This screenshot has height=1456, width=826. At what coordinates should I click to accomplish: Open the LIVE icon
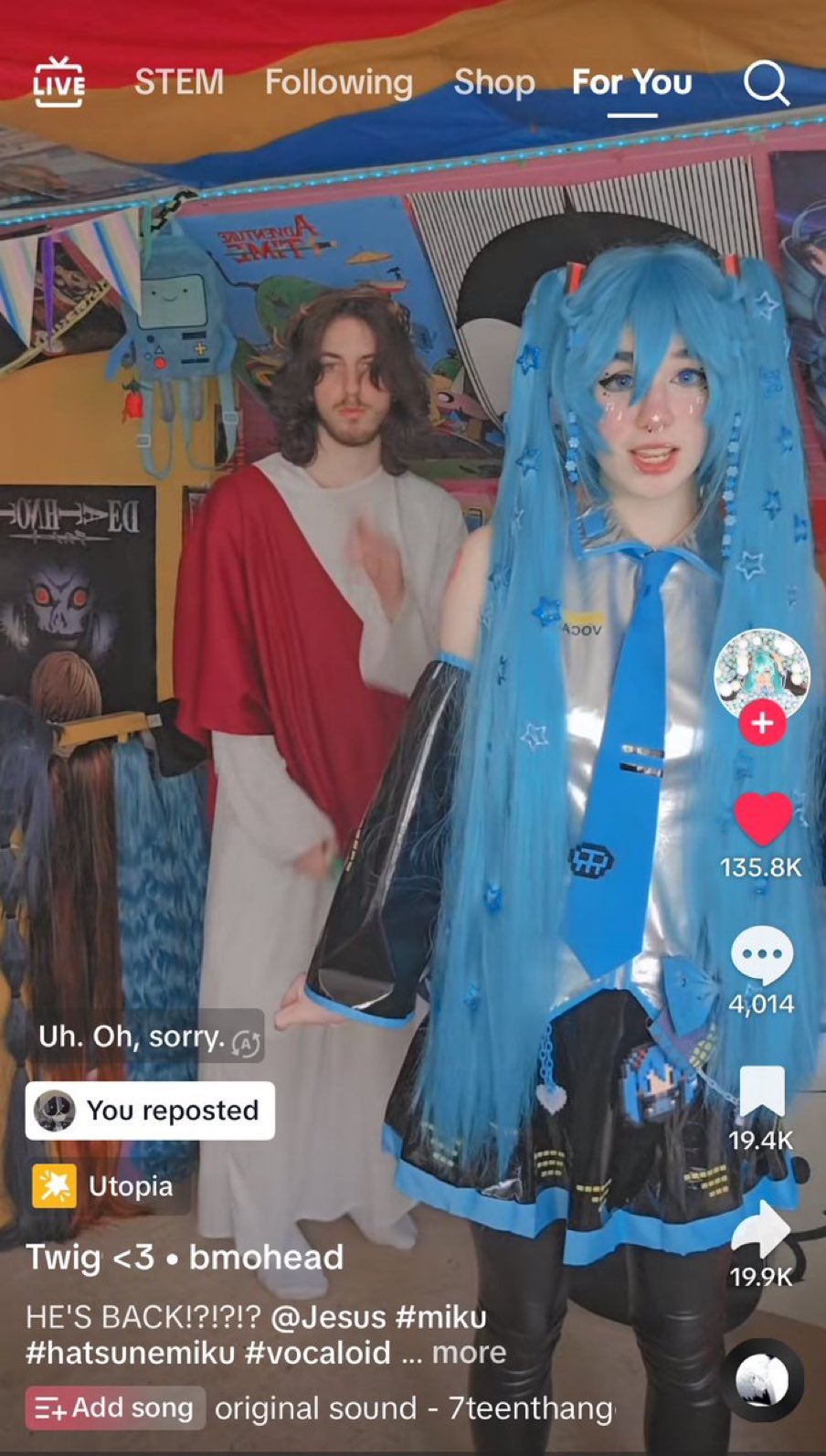pyautogui.click(x=58, y=82)
